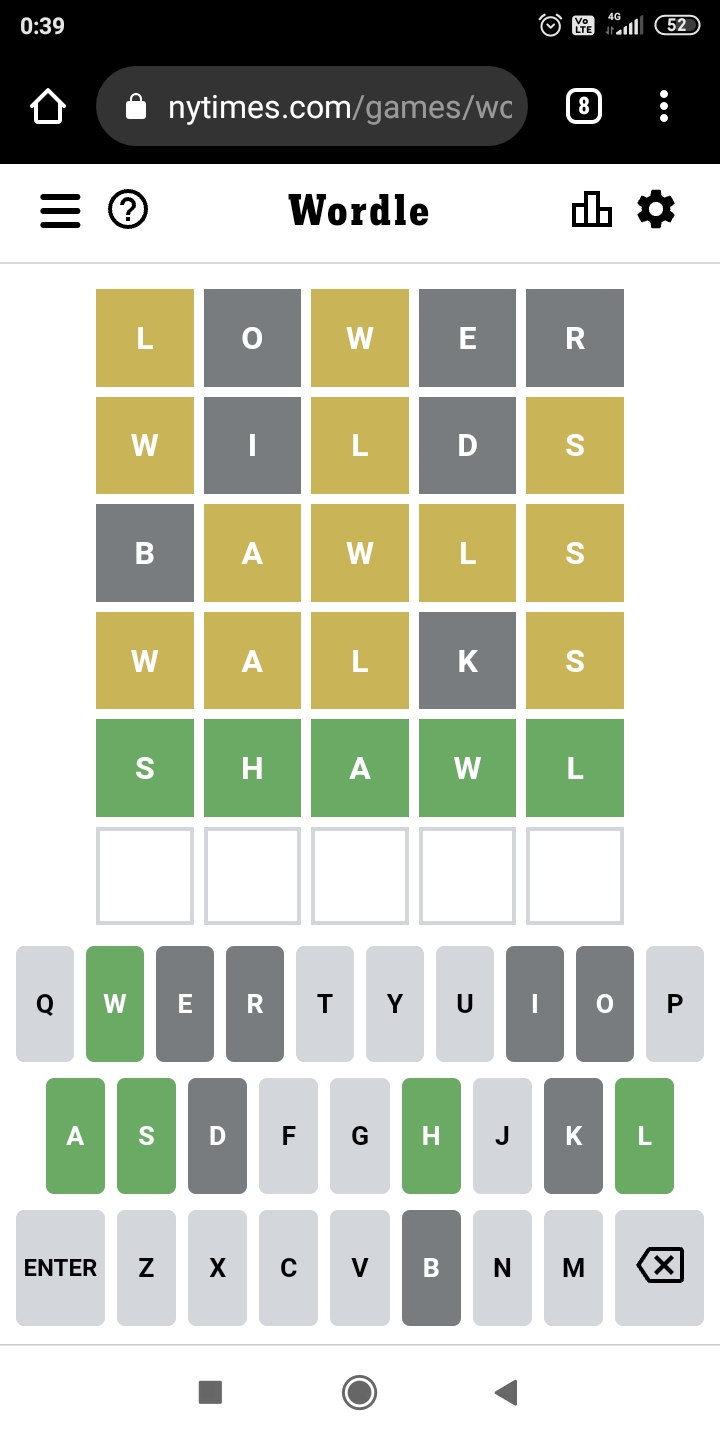
Task: Open the Wordle hamburger menu
Action: click(60, 211)
